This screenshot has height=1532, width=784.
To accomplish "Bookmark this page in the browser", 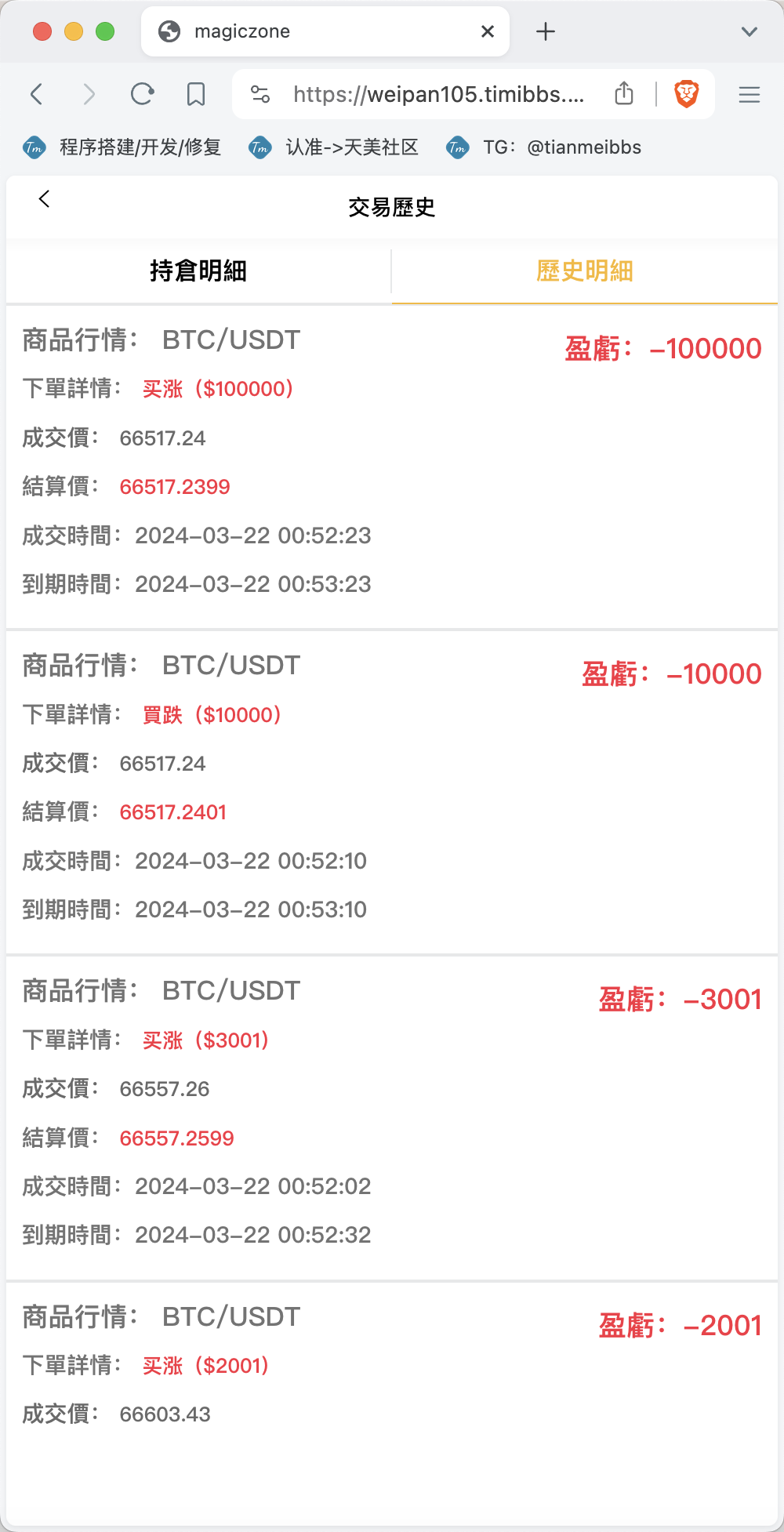I will tap(196, 95).
